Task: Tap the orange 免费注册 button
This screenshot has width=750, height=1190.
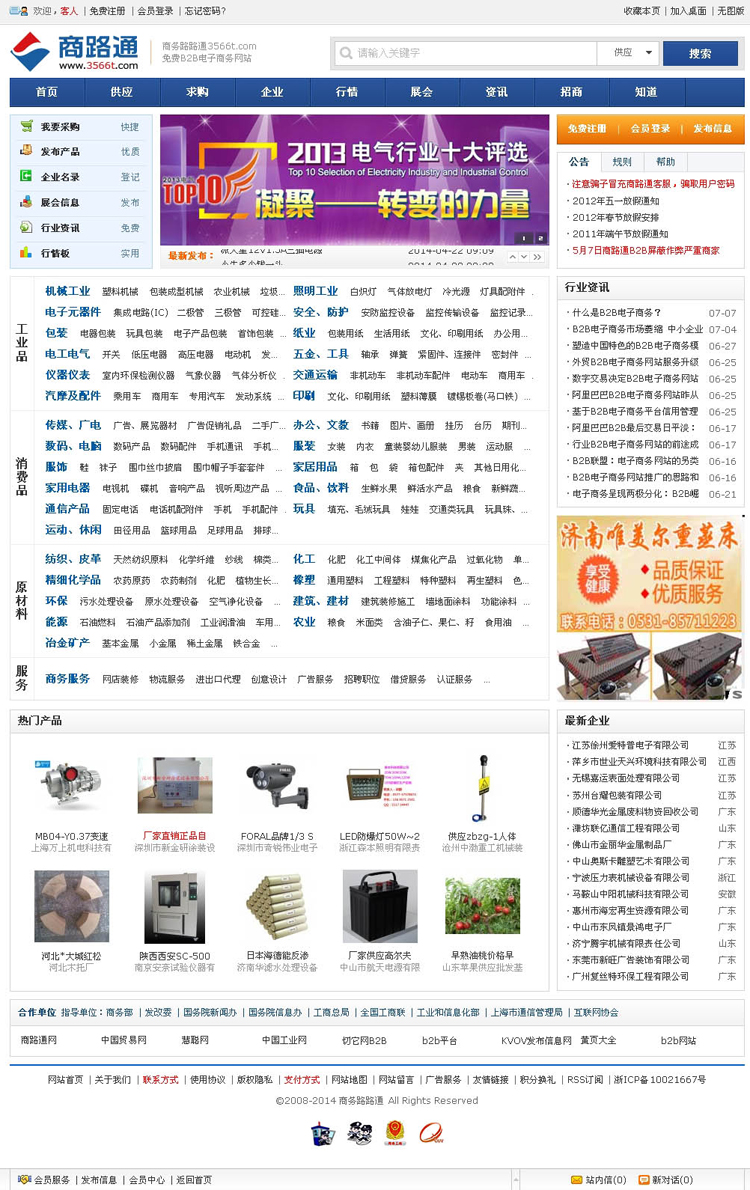Action: pyautogui.click(x=588, y=129)
